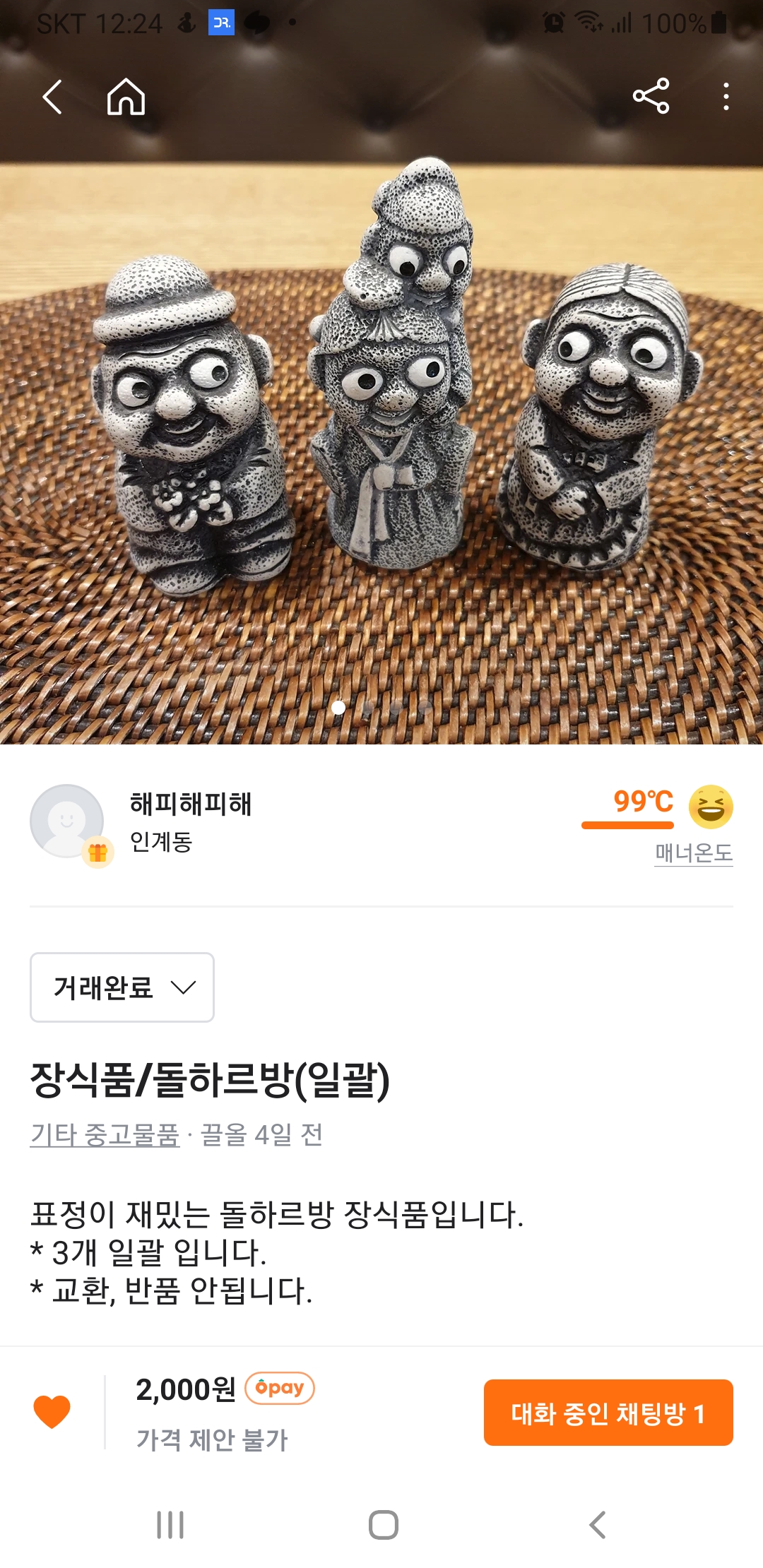Viewport: 763px width, 1568px height.
Task: Open seller 해피해피해's profile
Action: coord(190,804)
